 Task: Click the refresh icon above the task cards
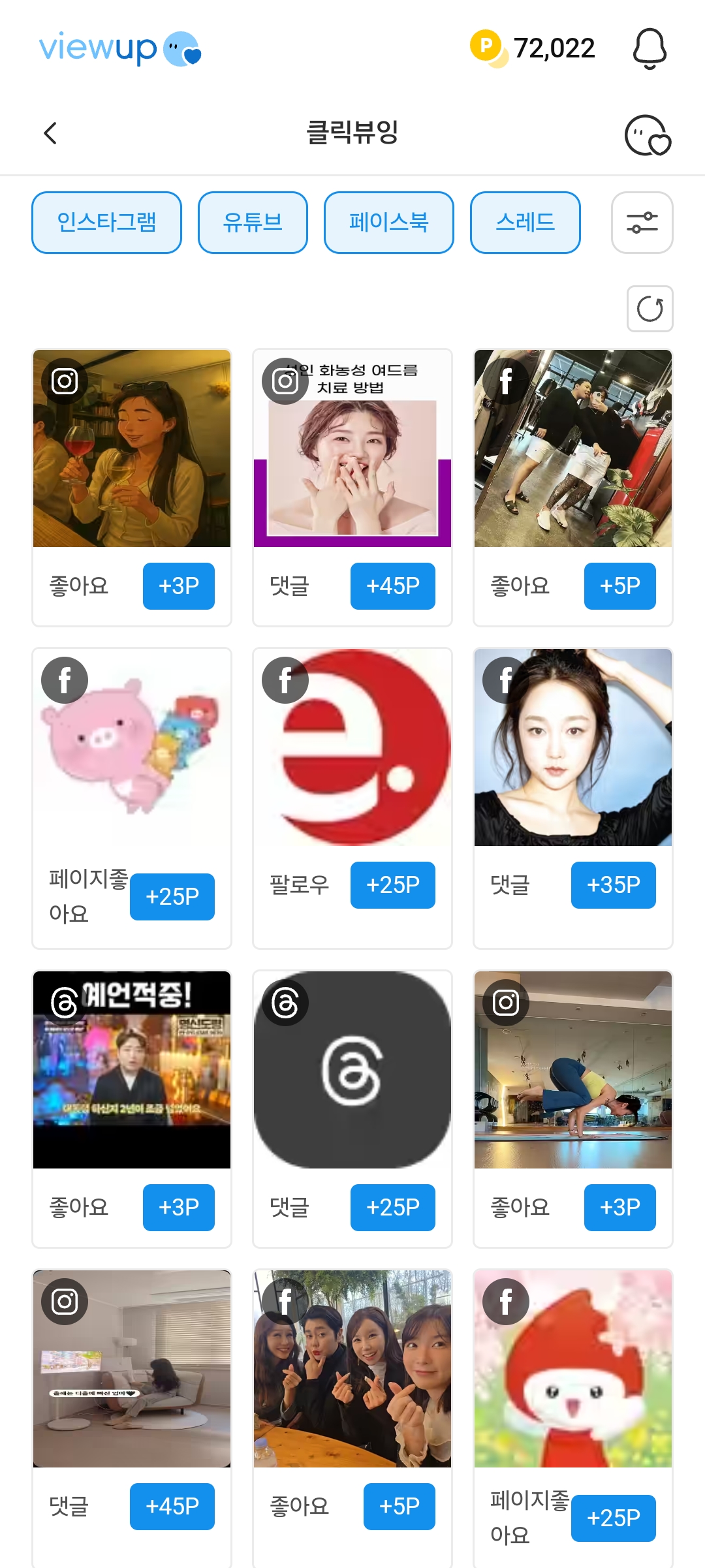pos(651,309)
